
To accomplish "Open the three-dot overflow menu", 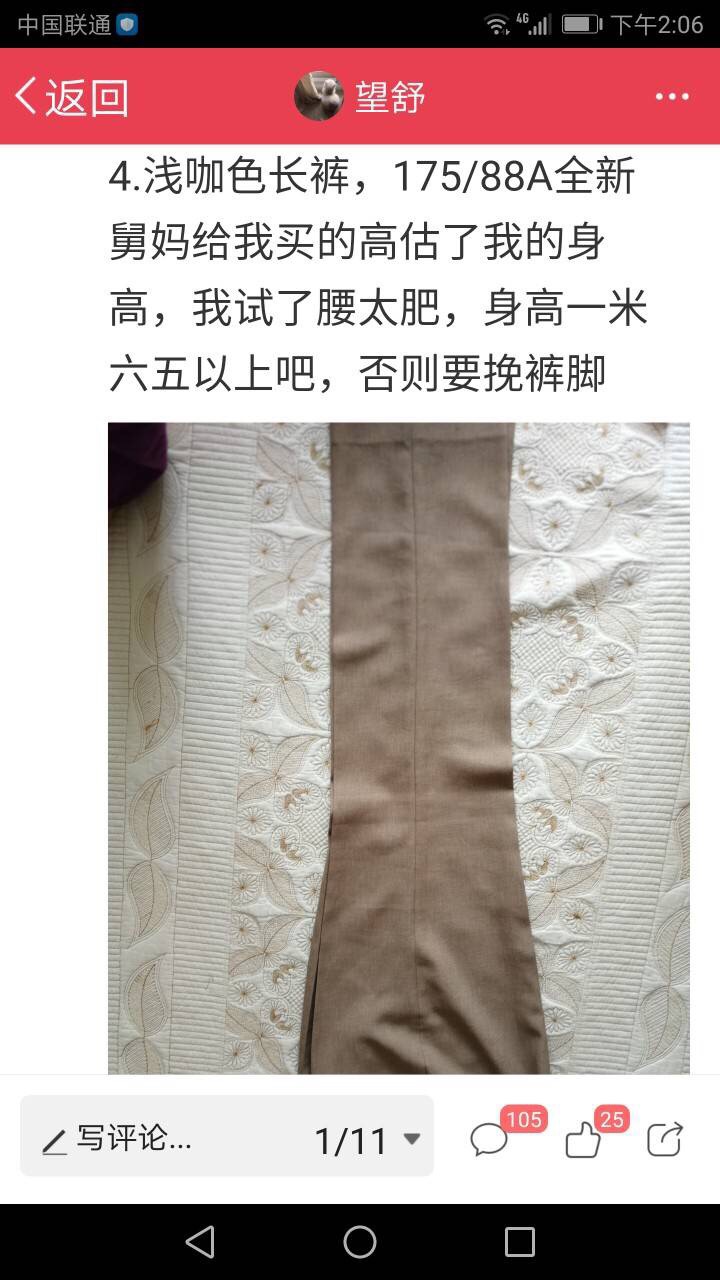I will coord(672,97).
